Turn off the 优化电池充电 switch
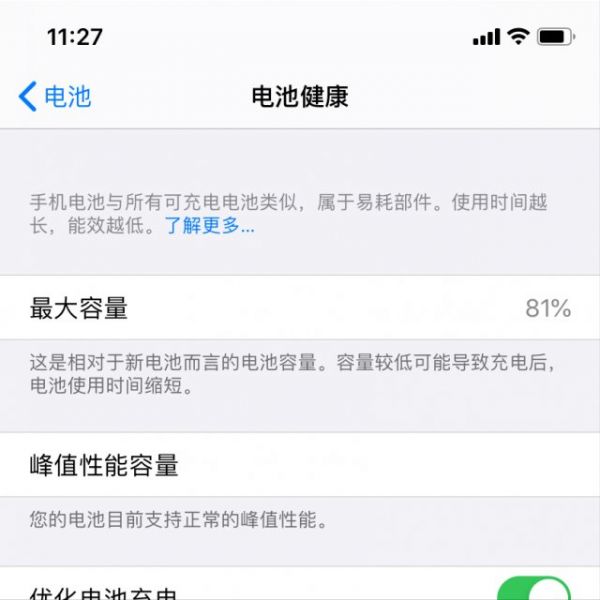 [533, 587]
